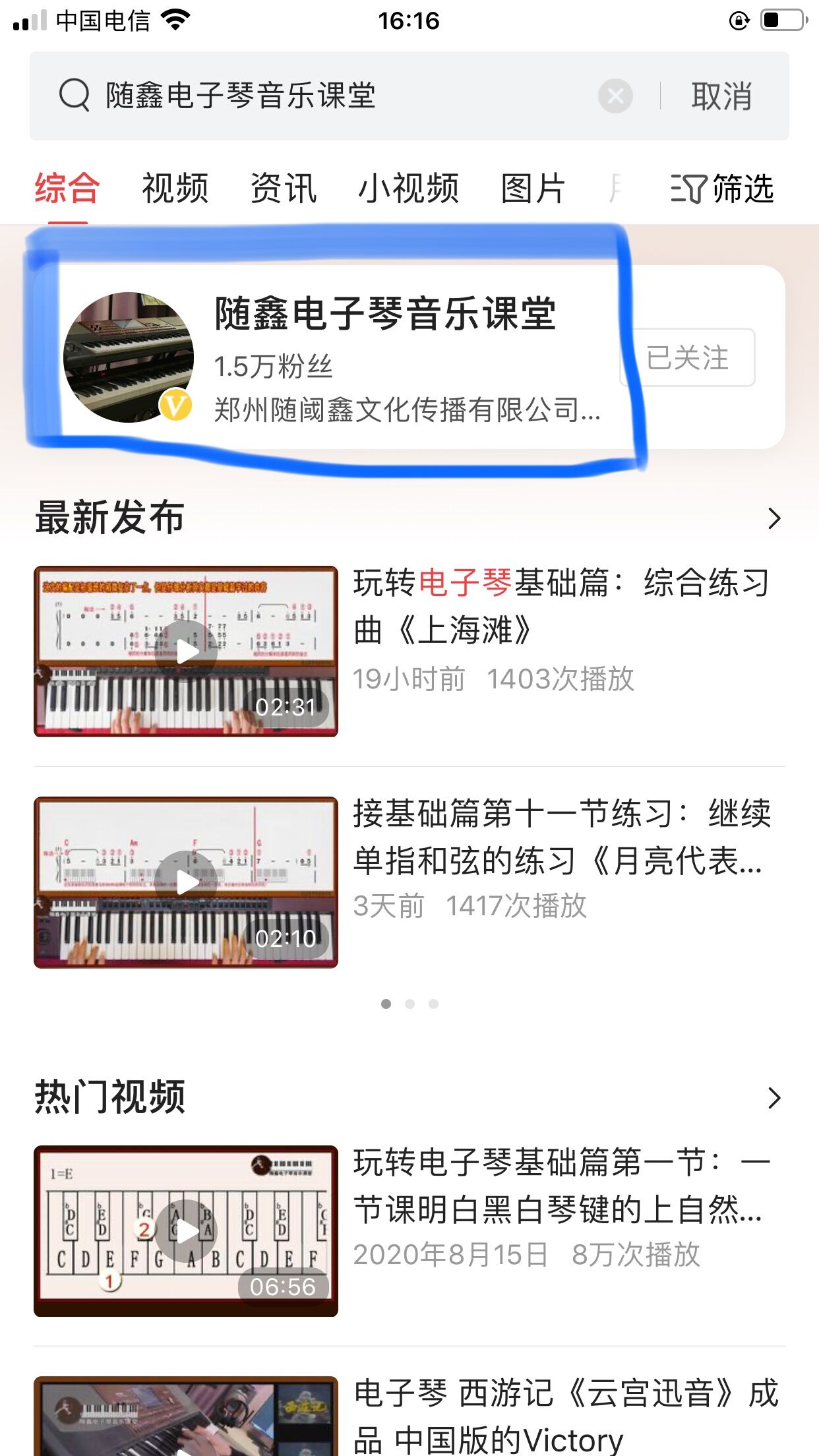Viewport: 819px width, 1456px height.
Task: Switch to the 视频 tab
Action: [175, 188]
